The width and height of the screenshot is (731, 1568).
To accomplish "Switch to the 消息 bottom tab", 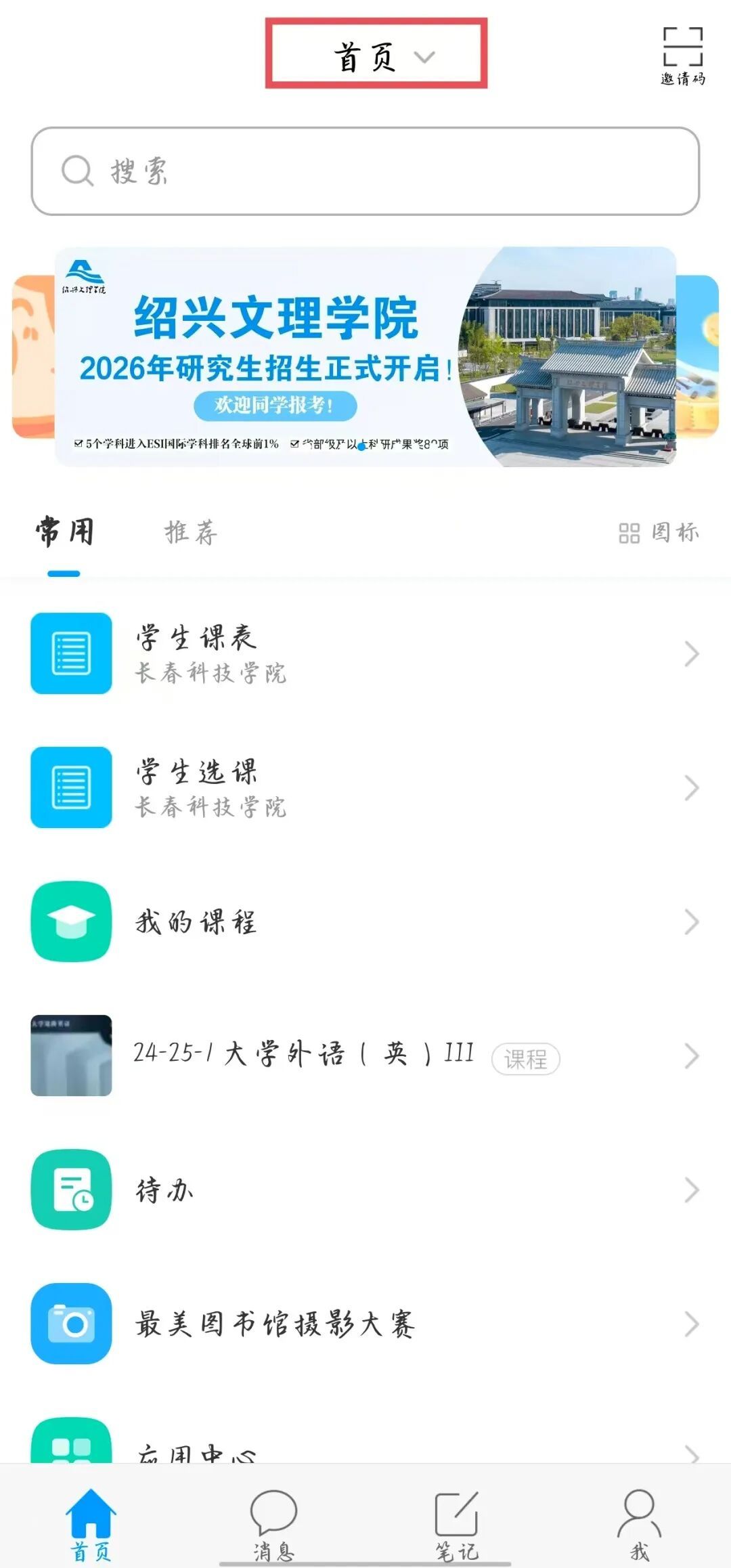I will (x=273, y=1521).
